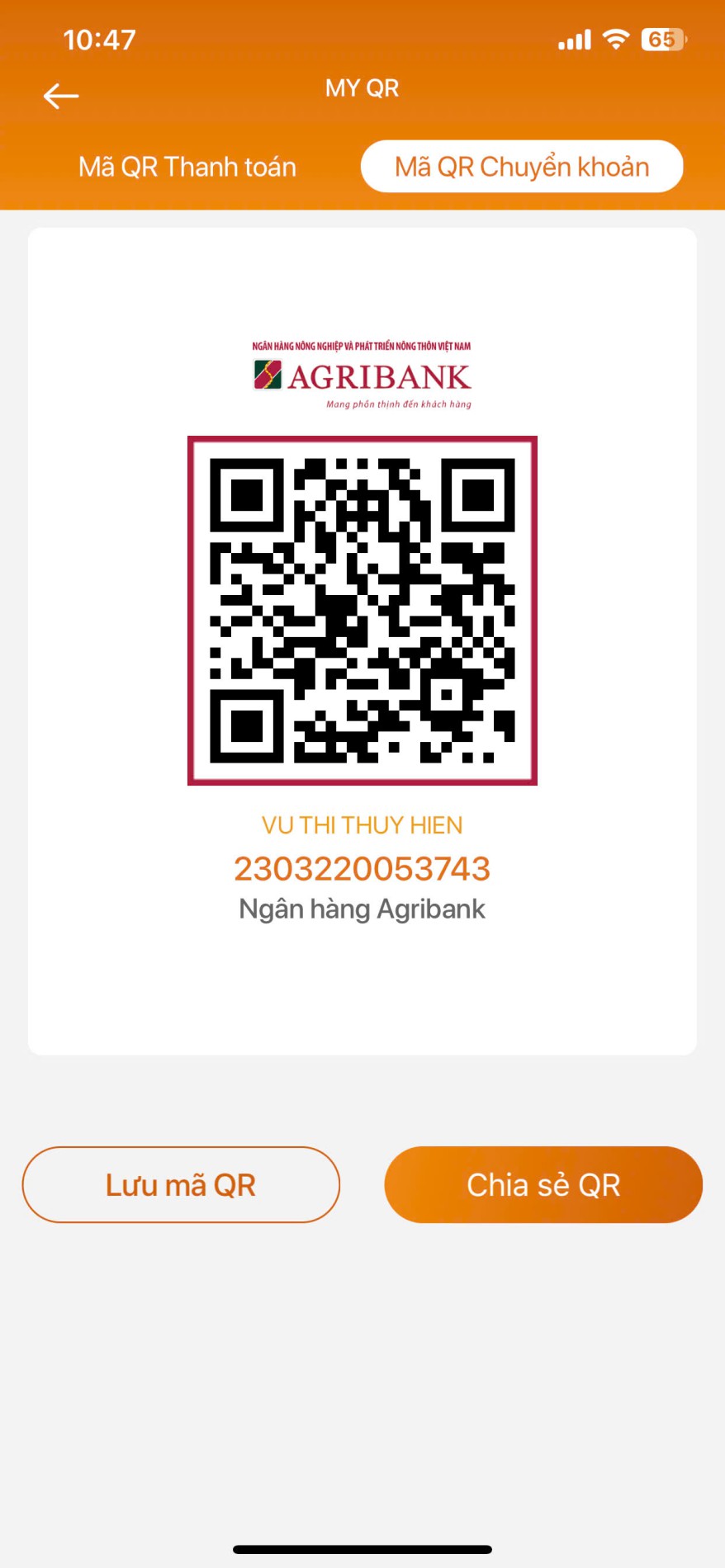The height and width of the screenshot is (1568, 725).
Task: Select the Mã QR Chuyển khoản tab
Action: pos(522,167)
